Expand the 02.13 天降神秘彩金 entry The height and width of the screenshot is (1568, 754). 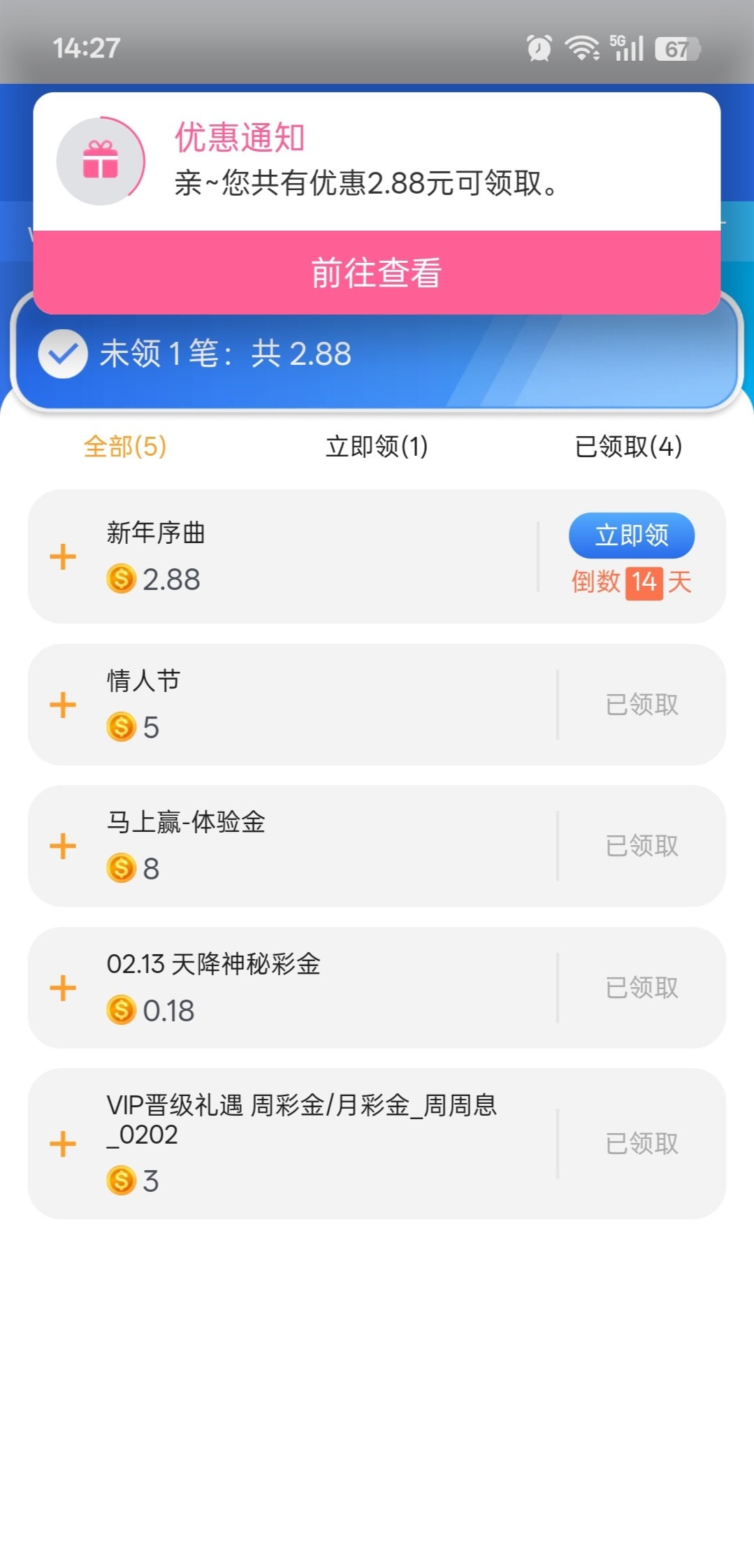63,988
